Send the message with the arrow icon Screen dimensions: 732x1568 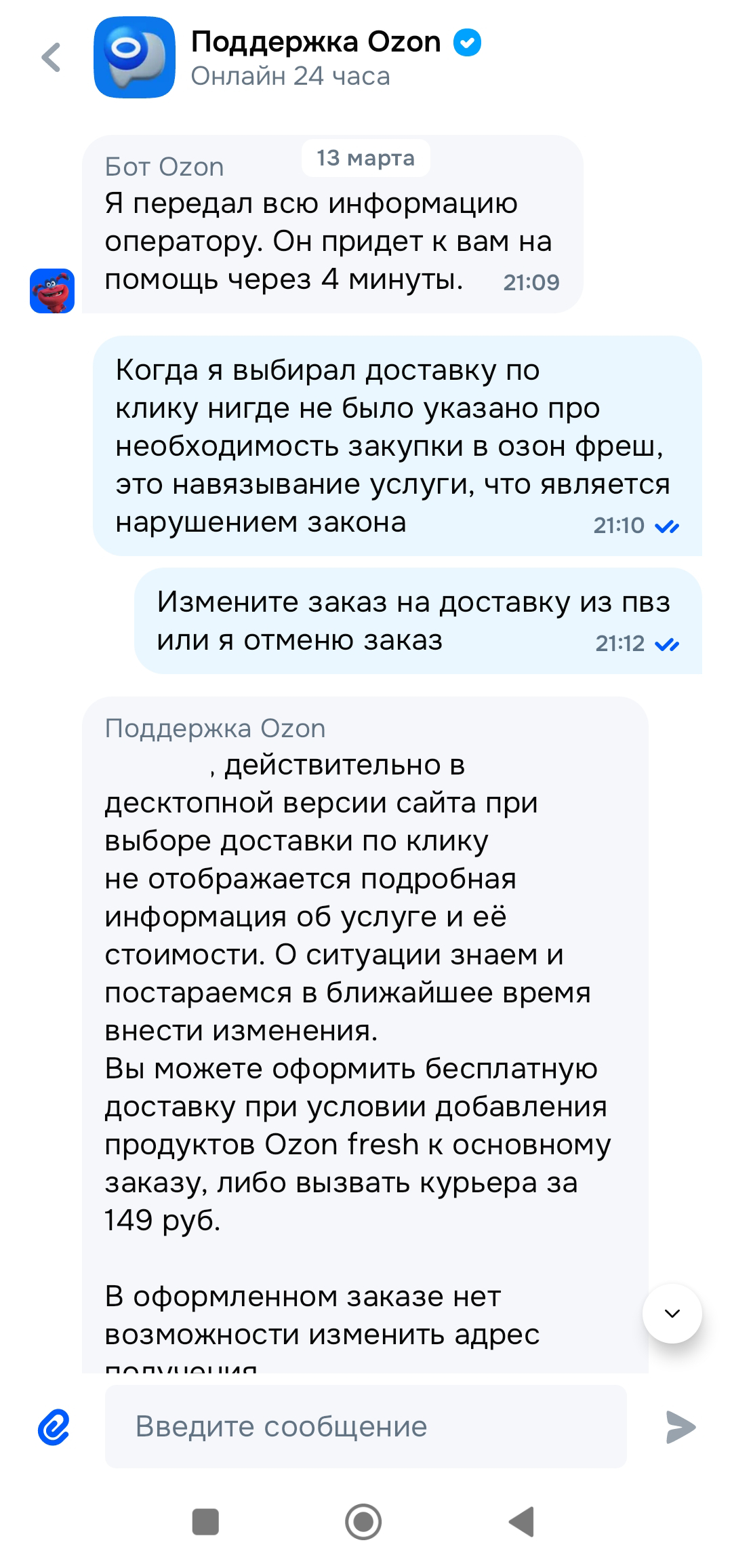[680, 1426]
